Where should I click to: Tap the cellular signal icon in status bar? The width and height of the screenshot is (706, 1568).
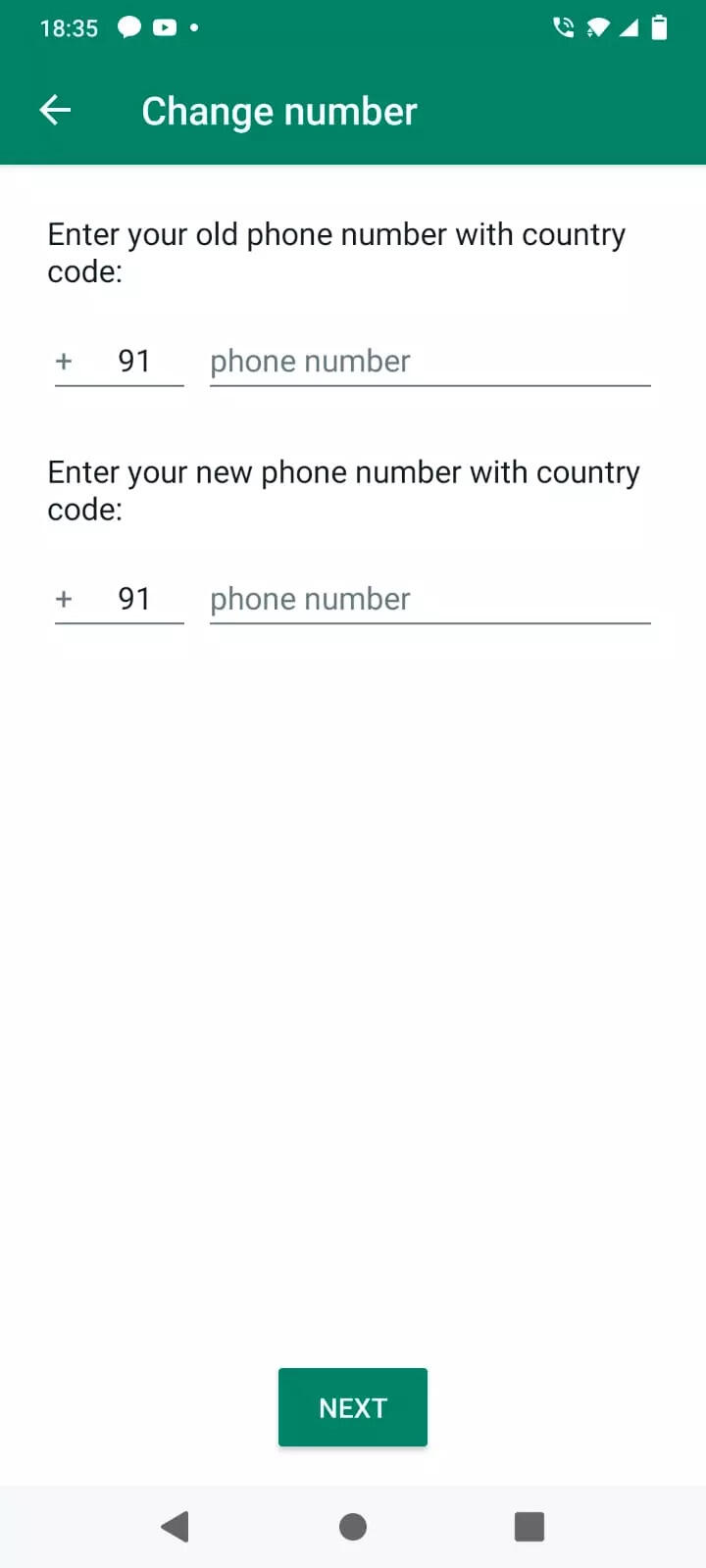(x=629, y=27)
